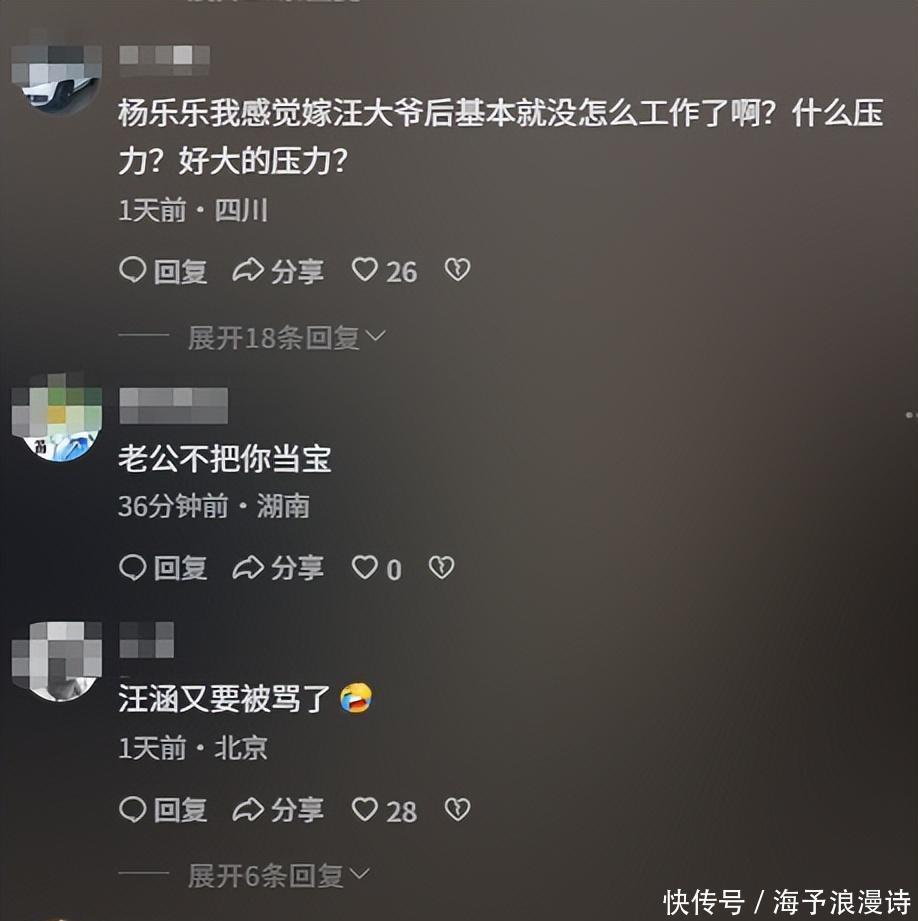Share the comment from 北京
Screen dimensions: 918x921
[278, 810]
